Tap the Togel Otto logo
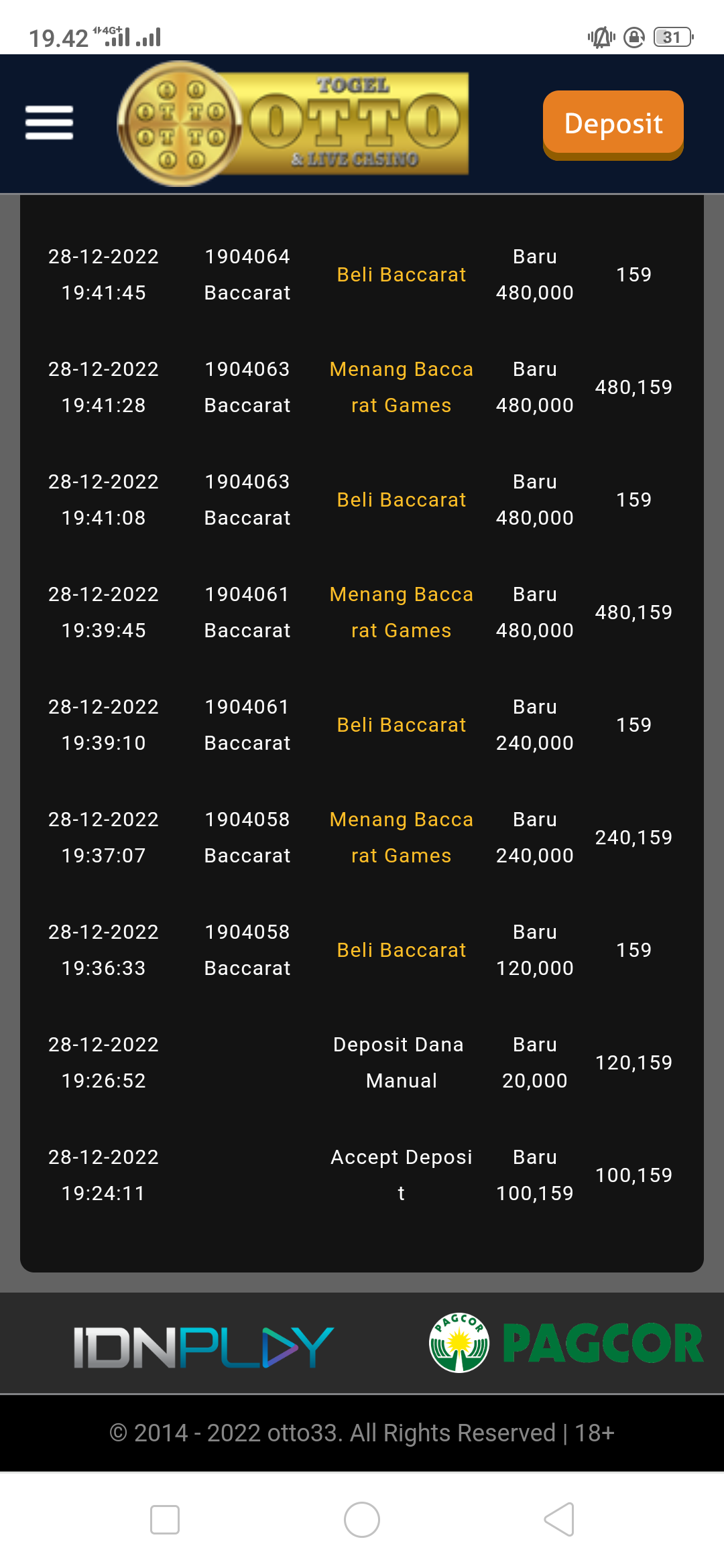The image size is (724, 1568). pos(293,123)
